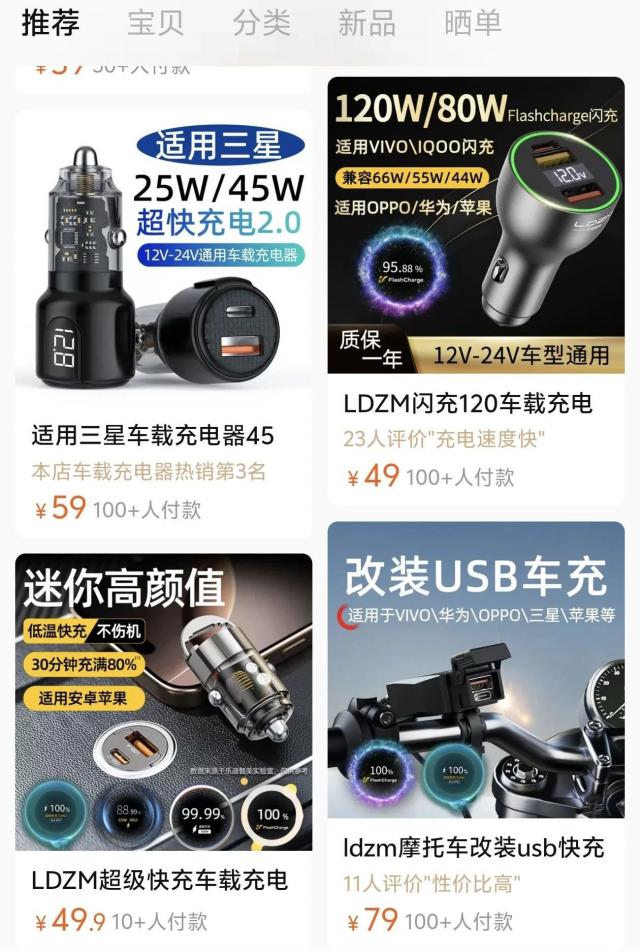Image resolution: width=640 pixels, height=951 pixels.
Task: Open the 新品 tab
Action: tap(366, 23)
